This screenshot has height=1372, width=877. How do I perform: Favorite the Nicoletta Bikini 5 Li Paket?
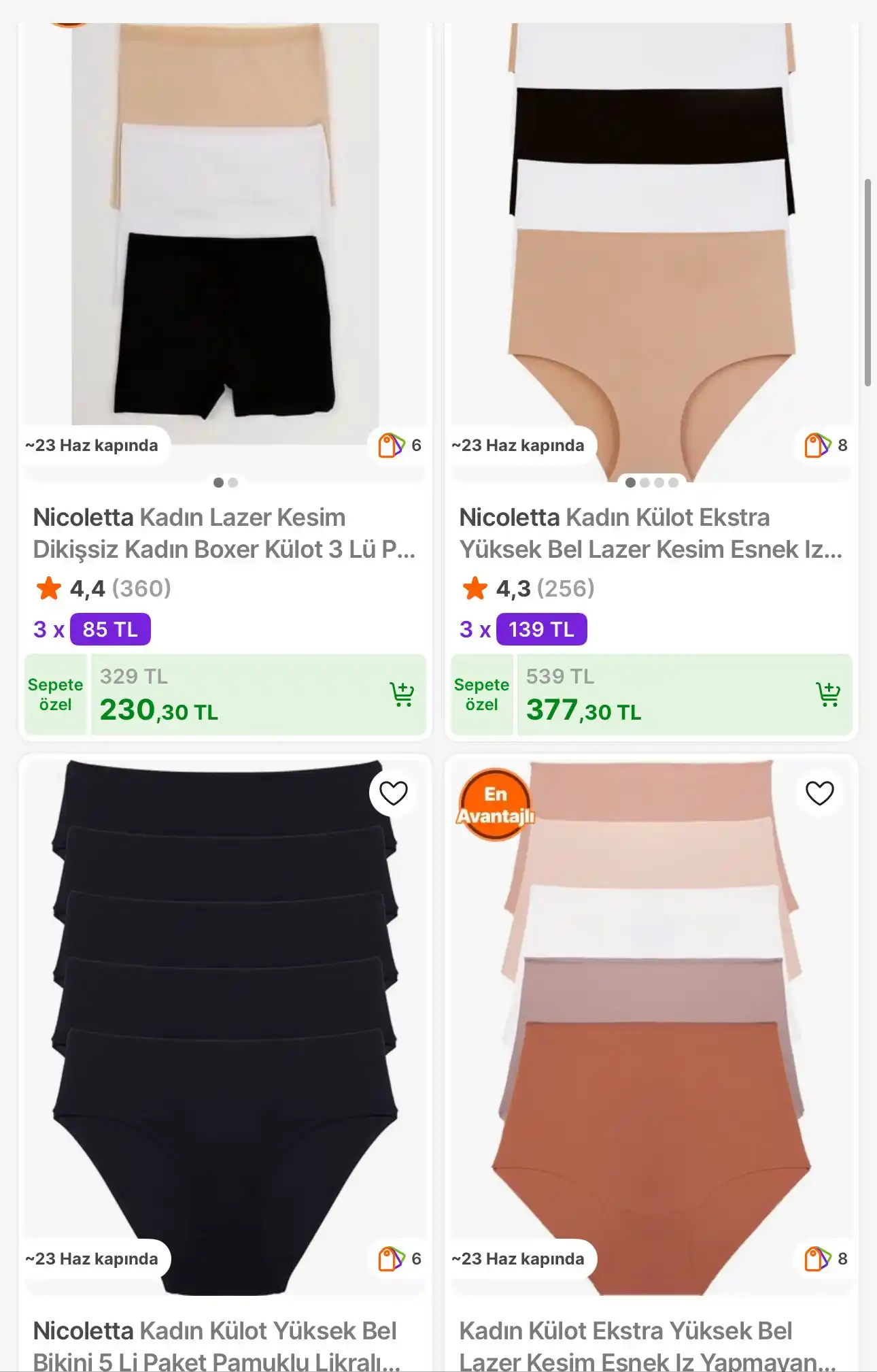click(x=393, y=793)
